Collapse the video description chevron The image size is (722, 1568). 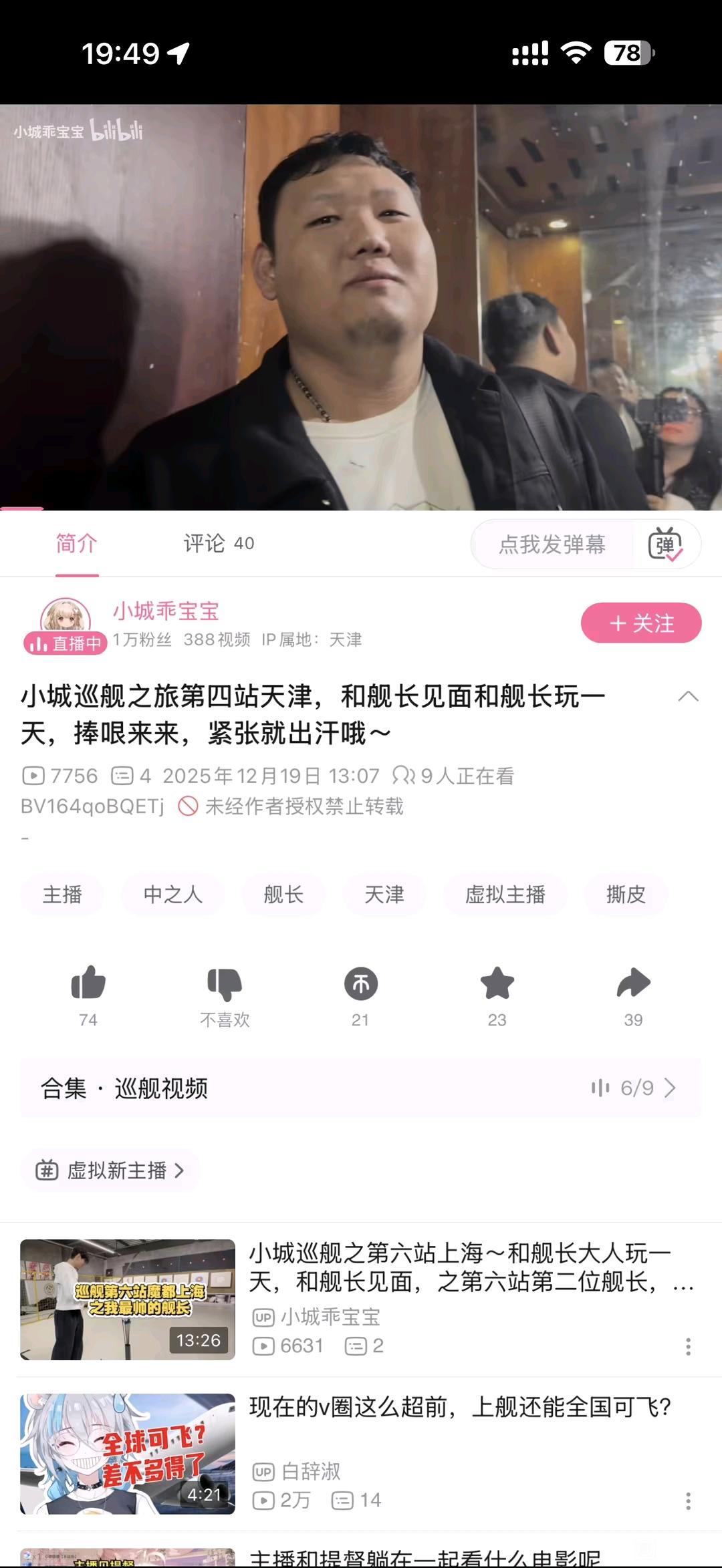click(x=688, y=696)
